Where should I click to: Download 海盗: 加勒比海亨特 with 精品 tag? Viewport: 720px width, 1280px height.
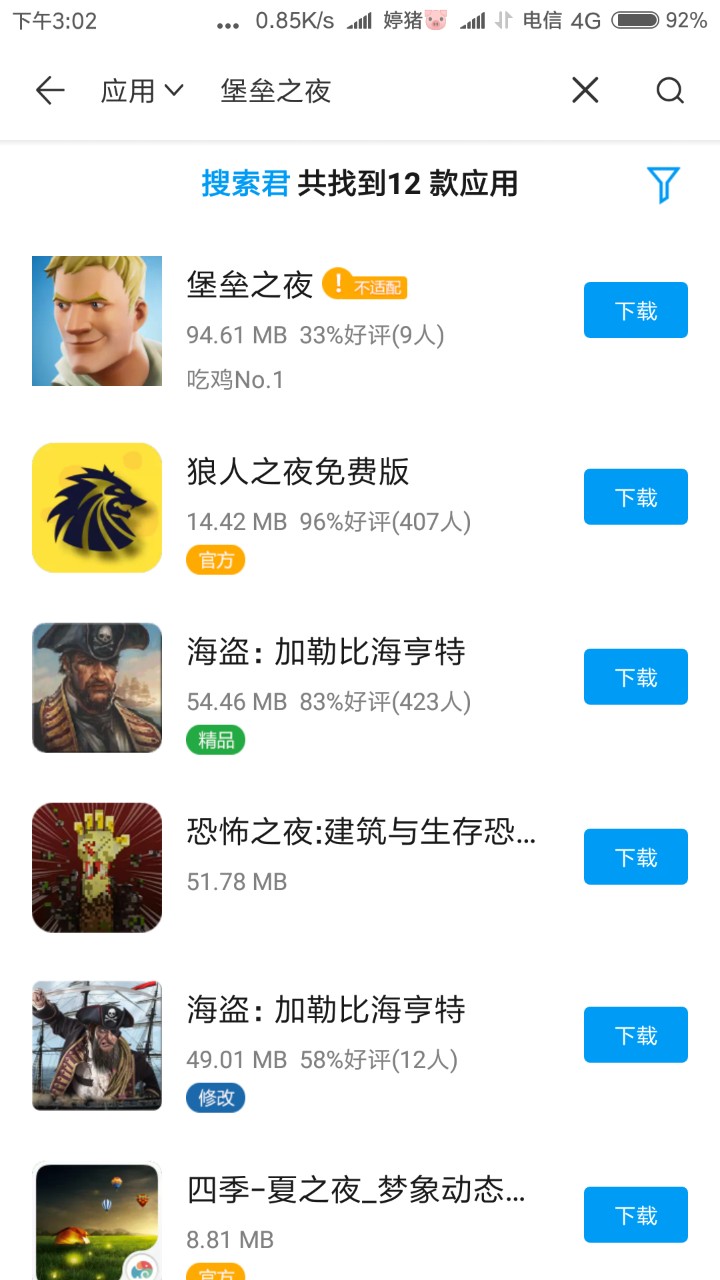[635, 677]
